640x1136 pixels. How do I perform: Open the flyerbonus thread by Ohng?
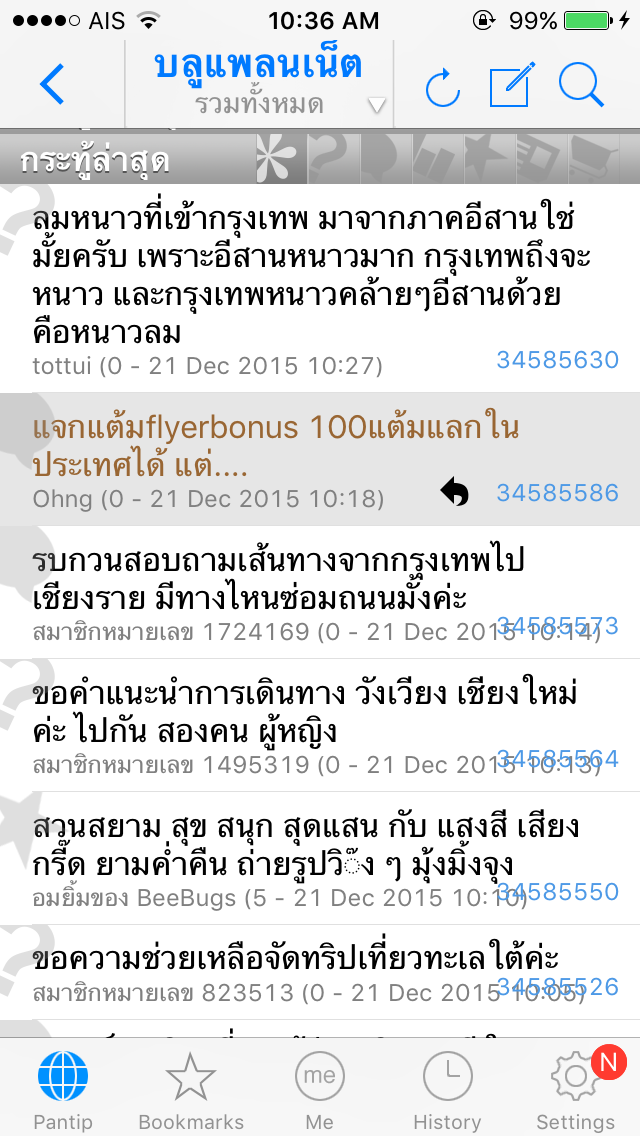click(320, 459)
